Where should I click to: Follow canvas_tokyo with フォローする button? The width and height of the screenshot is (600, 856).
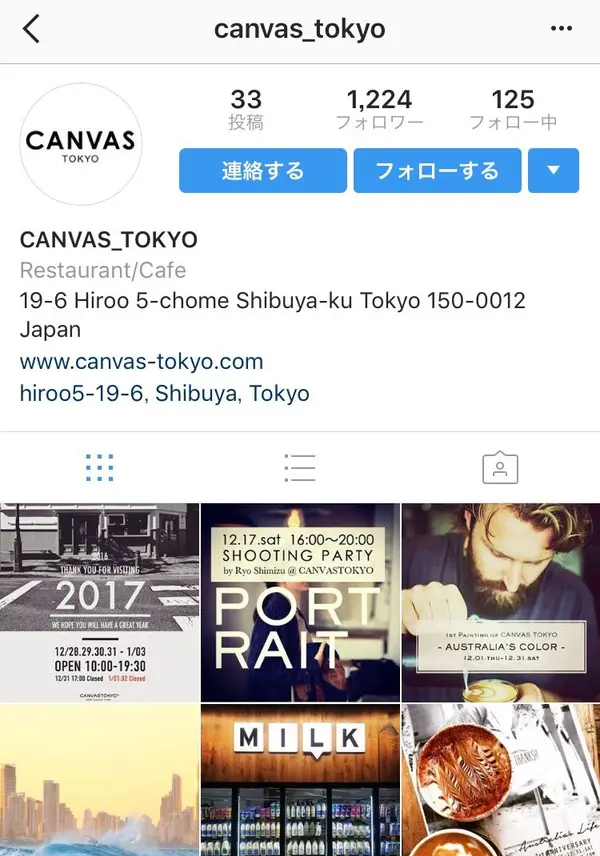click(x=437, y=171)
